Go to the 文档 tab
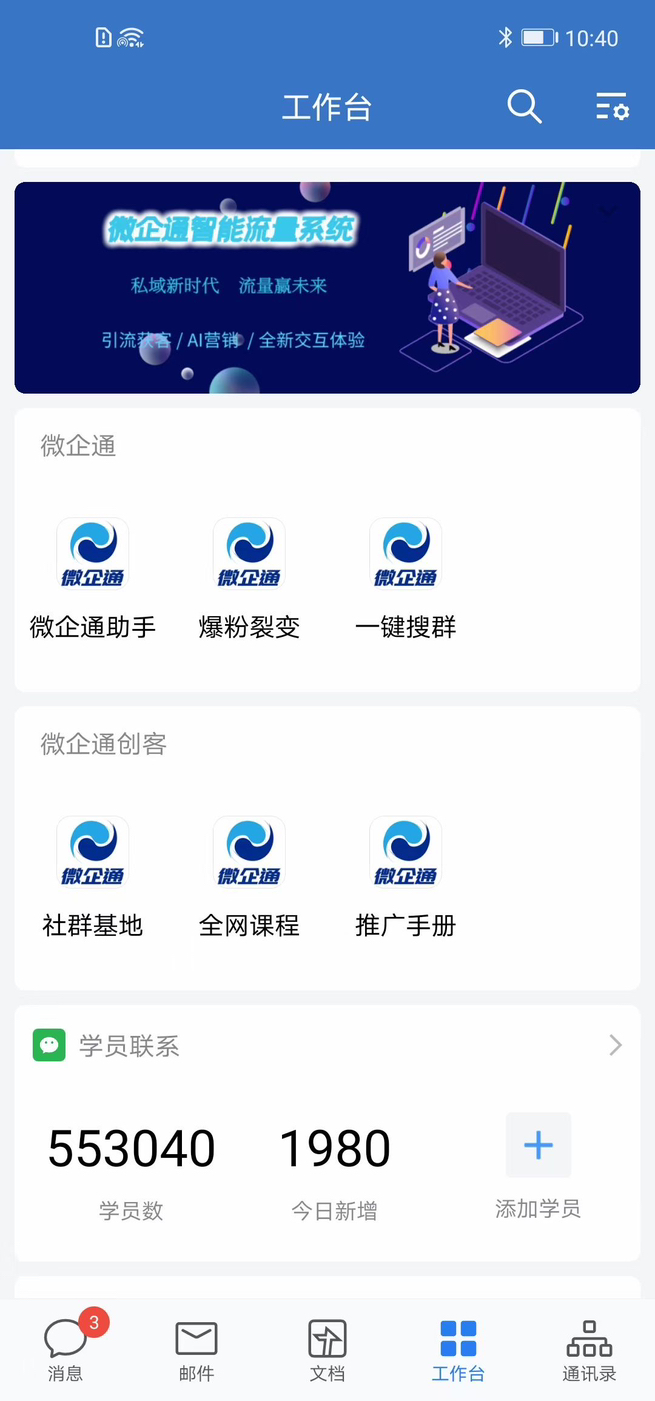 (x=327, y=1347)
